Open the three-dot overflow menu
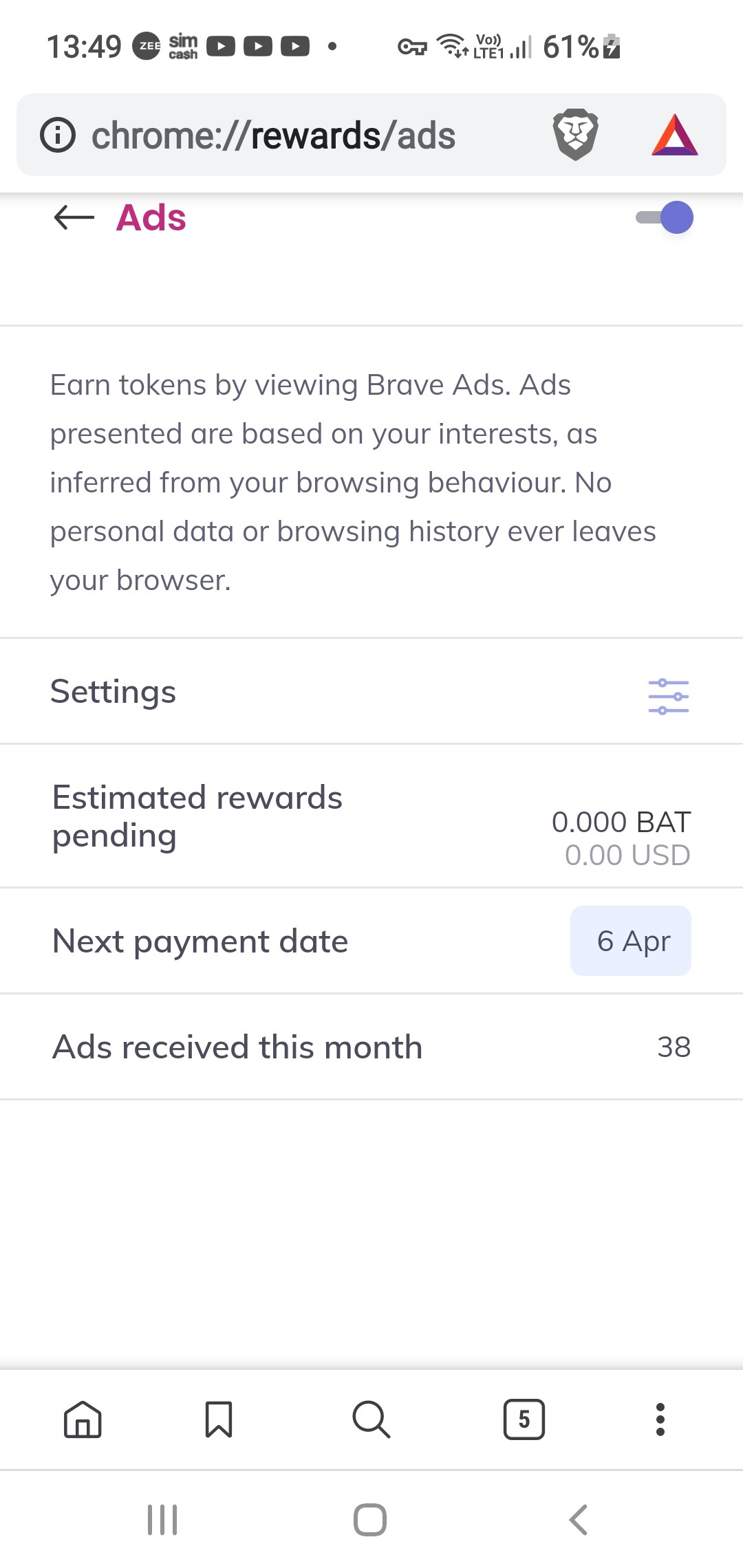This screenshot has height=1568, width=743. pyautogui.click(x=660, y=1419)
